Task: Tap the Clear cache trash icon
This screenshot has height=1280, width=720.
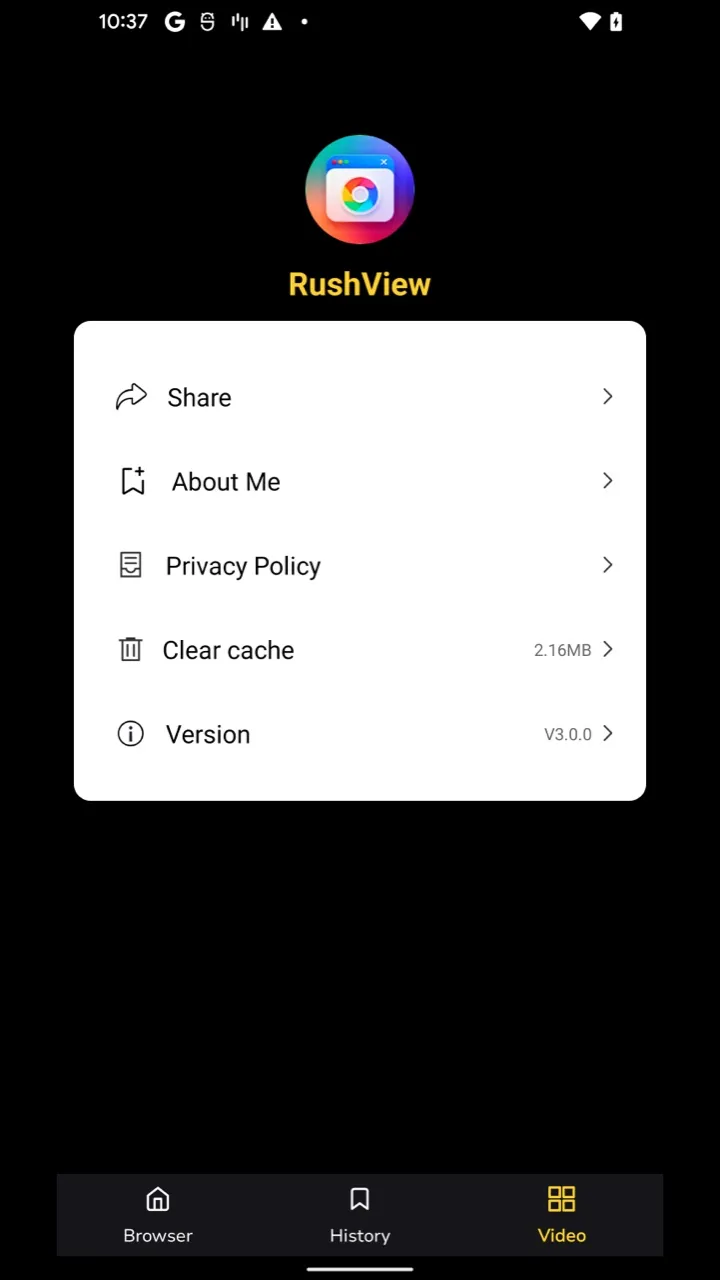Action: click(130, 649)
